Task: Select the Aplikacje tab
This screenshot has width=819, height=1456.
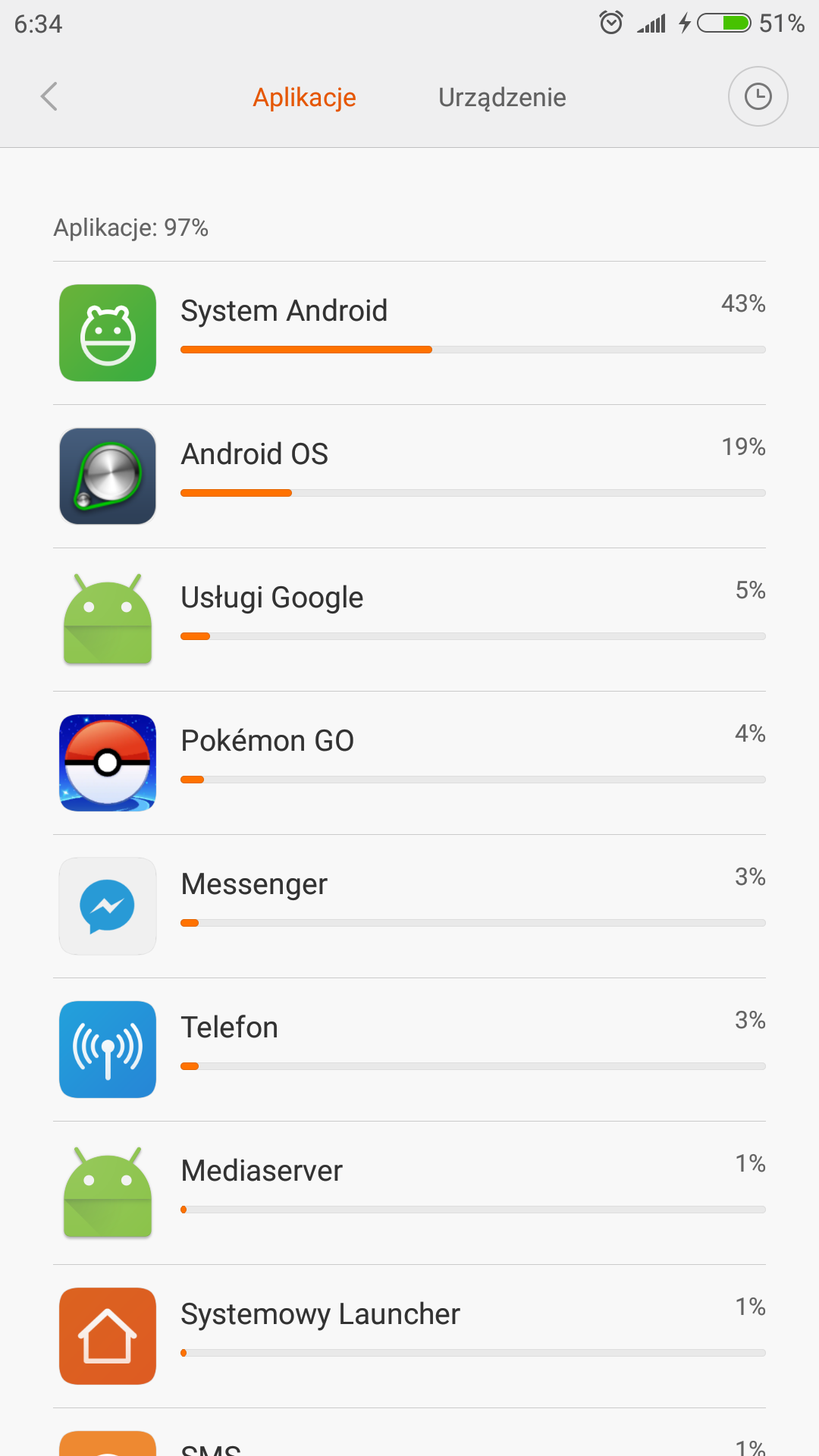Action: (304, 97)
